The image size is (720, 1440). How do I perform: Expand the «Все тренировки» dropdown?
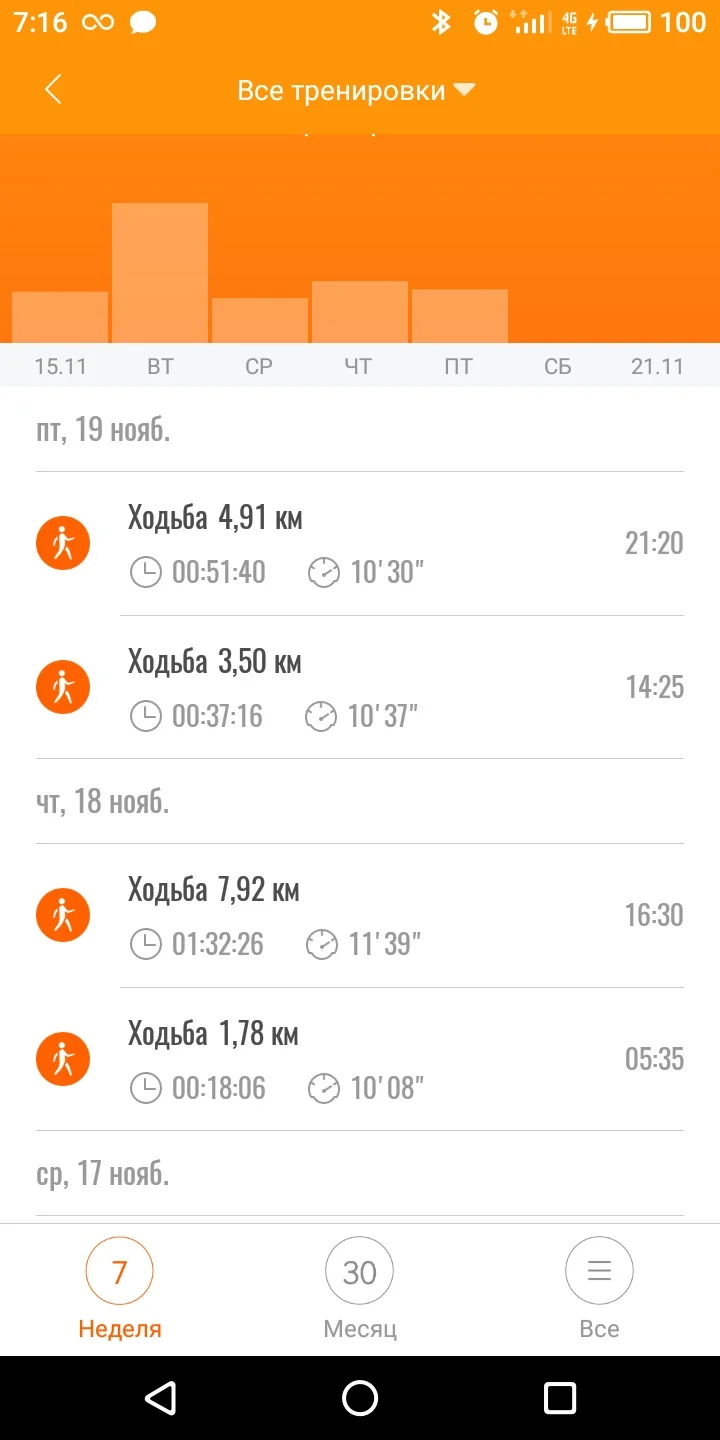click(x=355, y=91)
